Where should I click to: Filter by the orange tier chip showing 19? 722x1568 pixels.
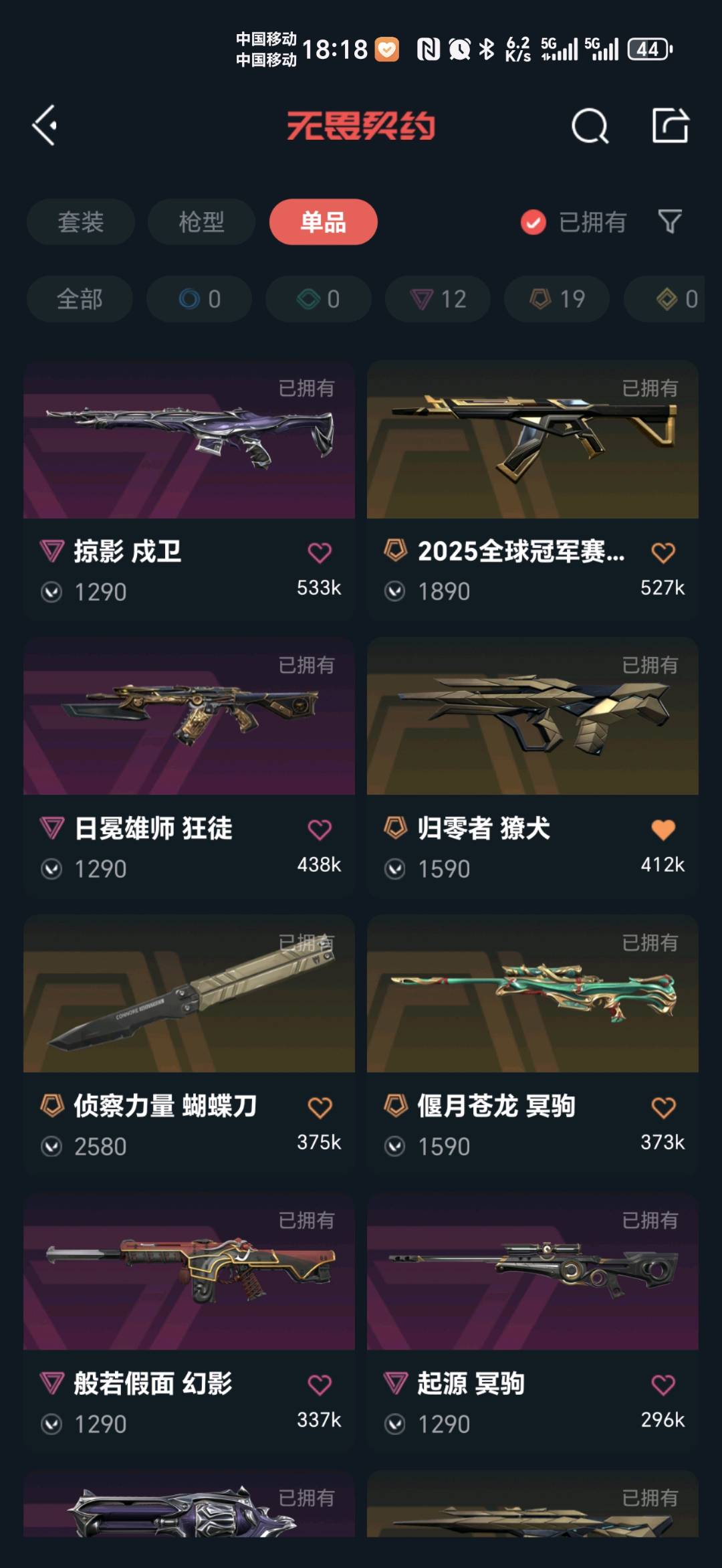(x=557, y=299)
